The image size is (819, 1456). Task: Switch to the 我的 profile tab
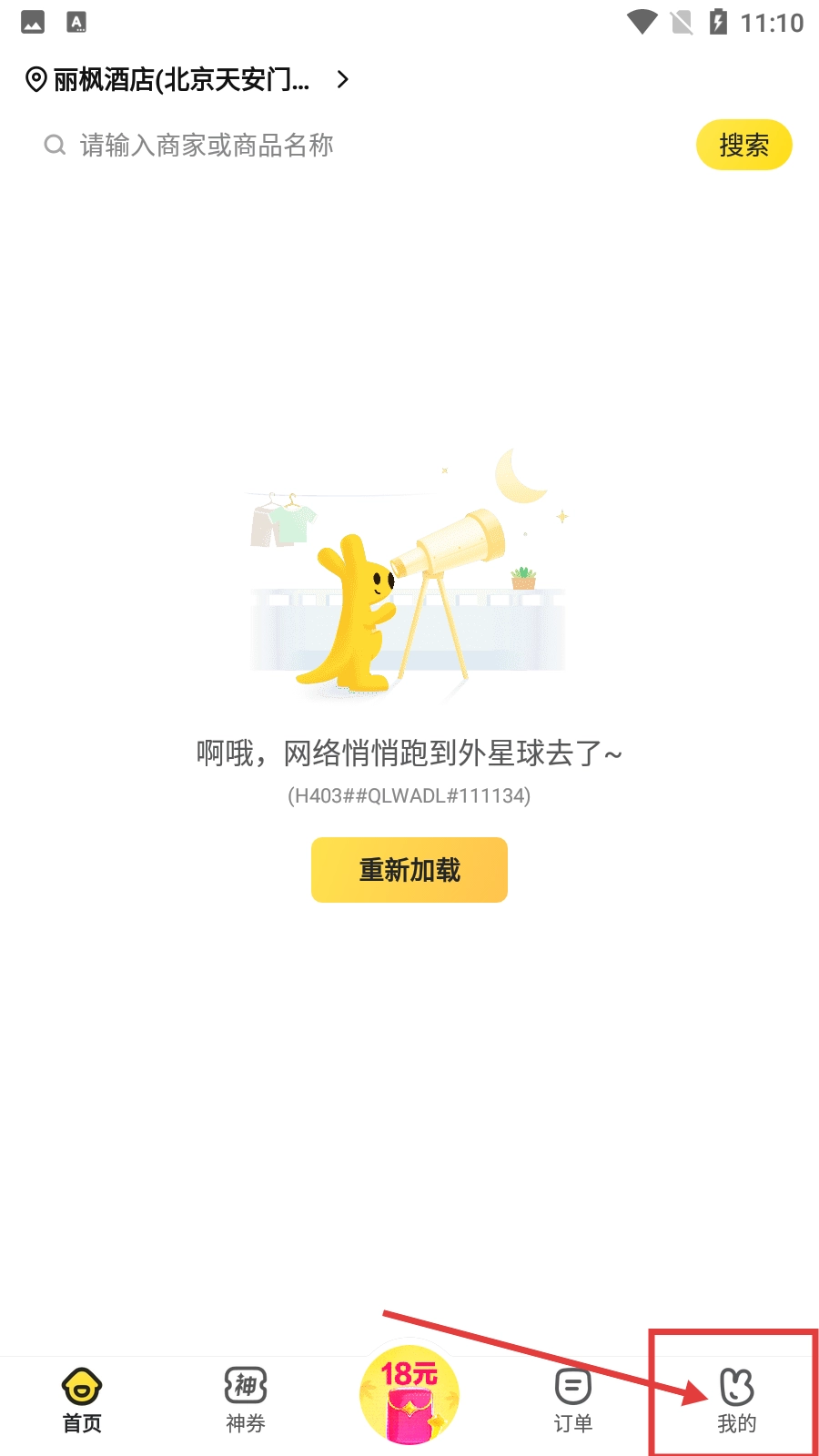coord(737,1401)
